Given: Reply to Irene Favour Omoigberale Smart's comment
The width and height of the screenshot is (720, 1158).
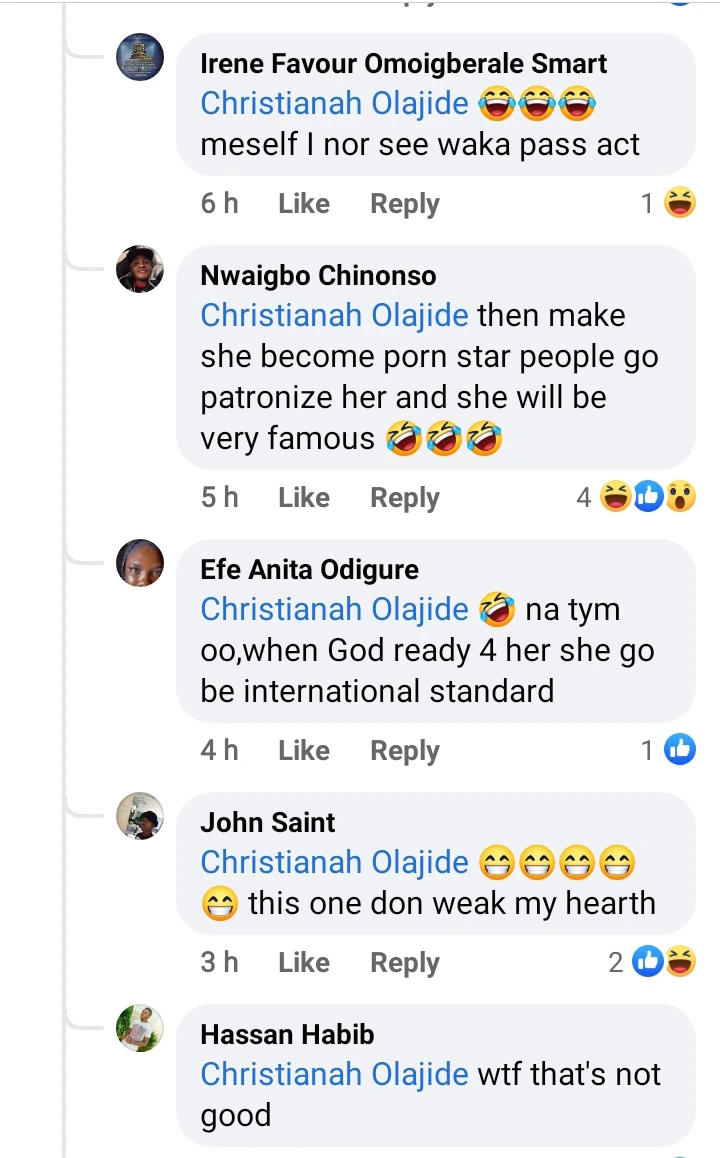Looking at the screenshot, I should pos(404,204).
